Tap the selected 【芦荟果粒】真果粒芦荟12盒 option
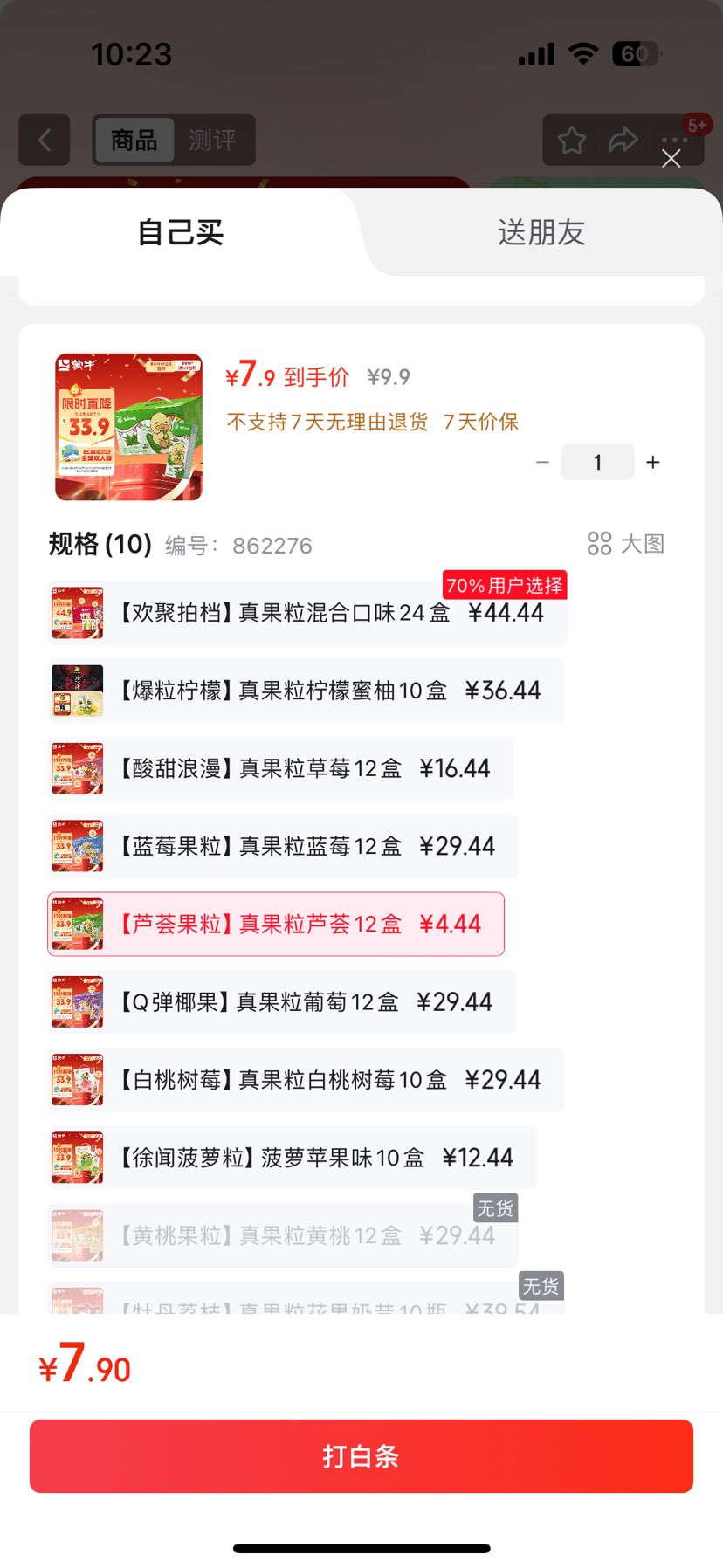Viewport: 723px width, 1568px height. click(x=276, y=924)
